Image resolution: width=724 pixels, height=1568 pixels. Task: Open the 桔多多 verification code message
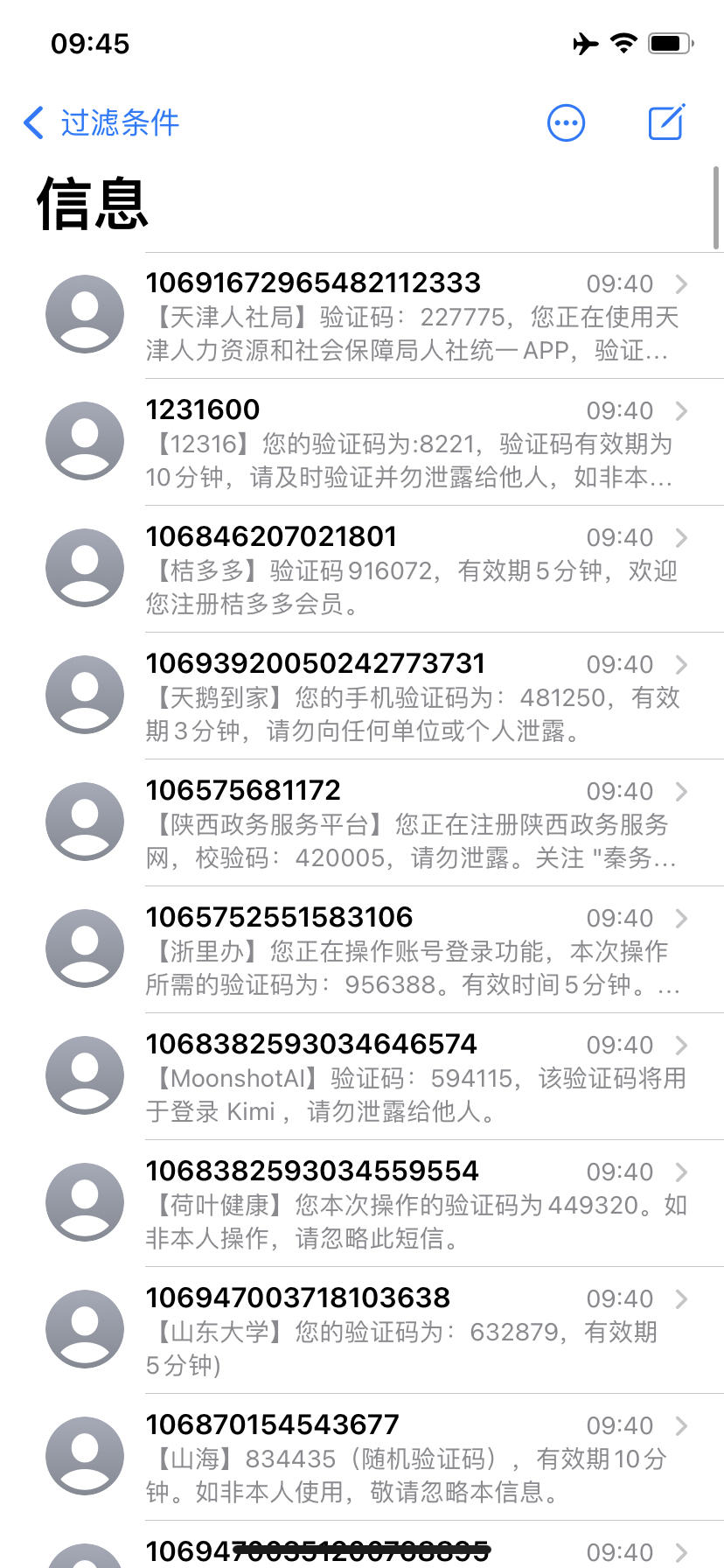pyautogui.click(x=411, y=570)
